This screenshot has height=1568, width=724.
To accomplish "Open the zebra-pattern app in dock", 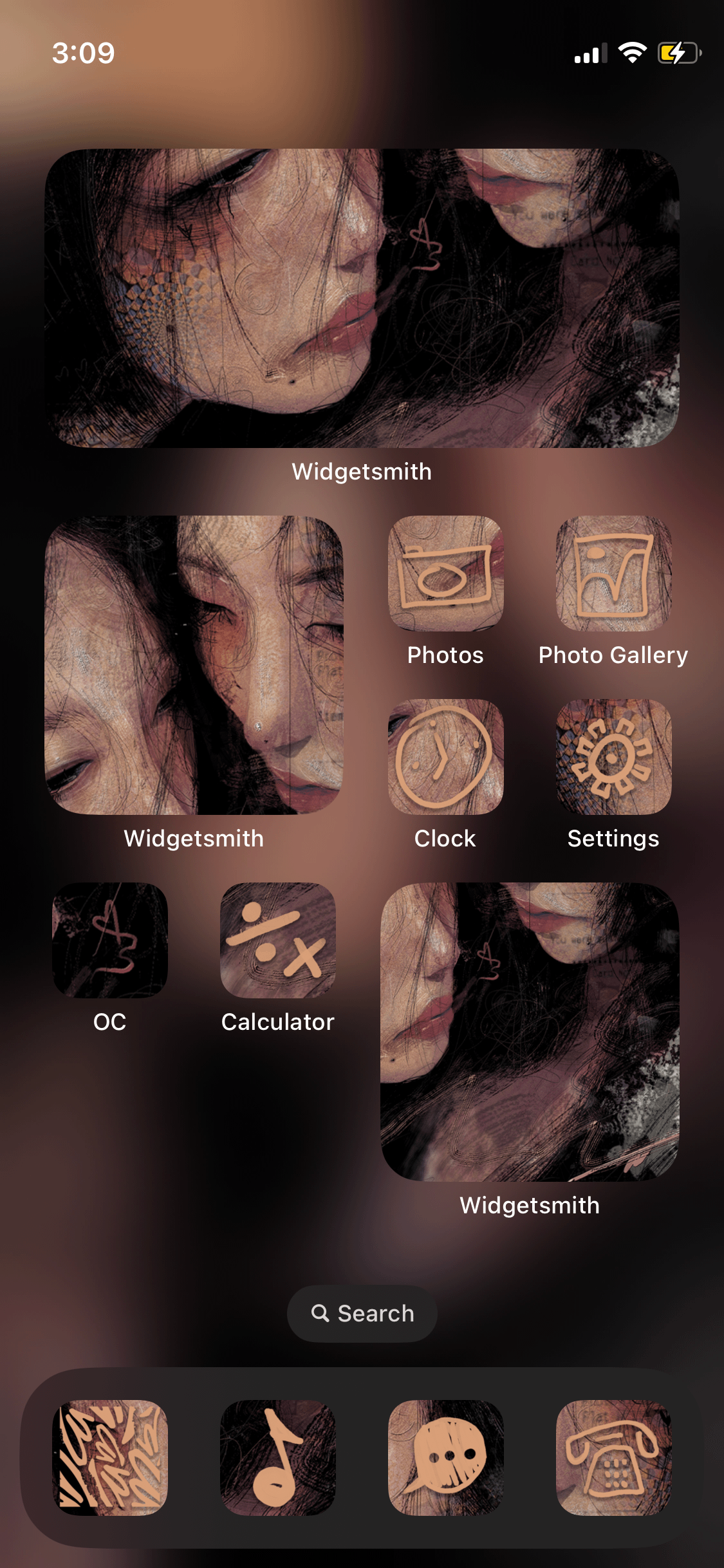I will (x=110, y=1457).
